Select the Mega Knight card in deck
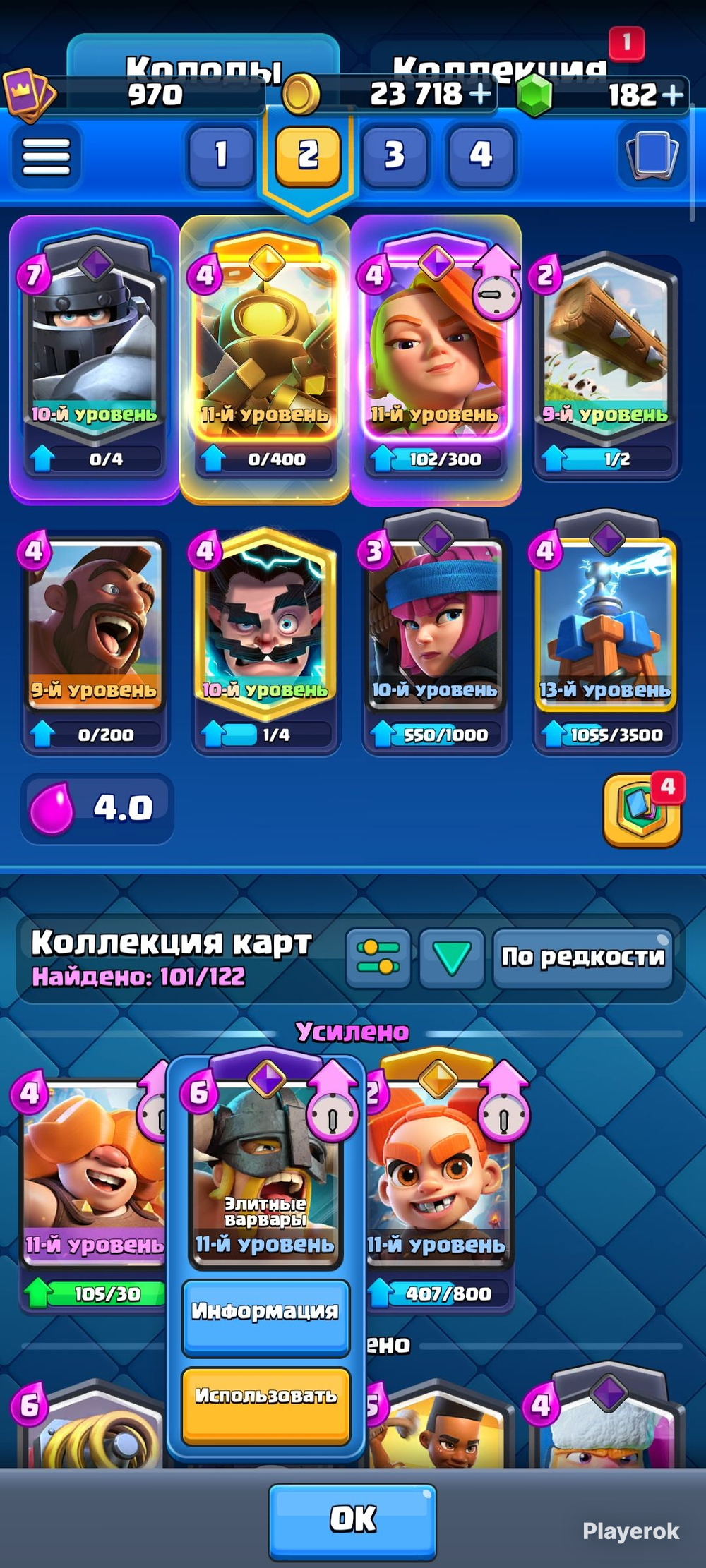This screenshot has width=706, height=1568. point(94,358)
